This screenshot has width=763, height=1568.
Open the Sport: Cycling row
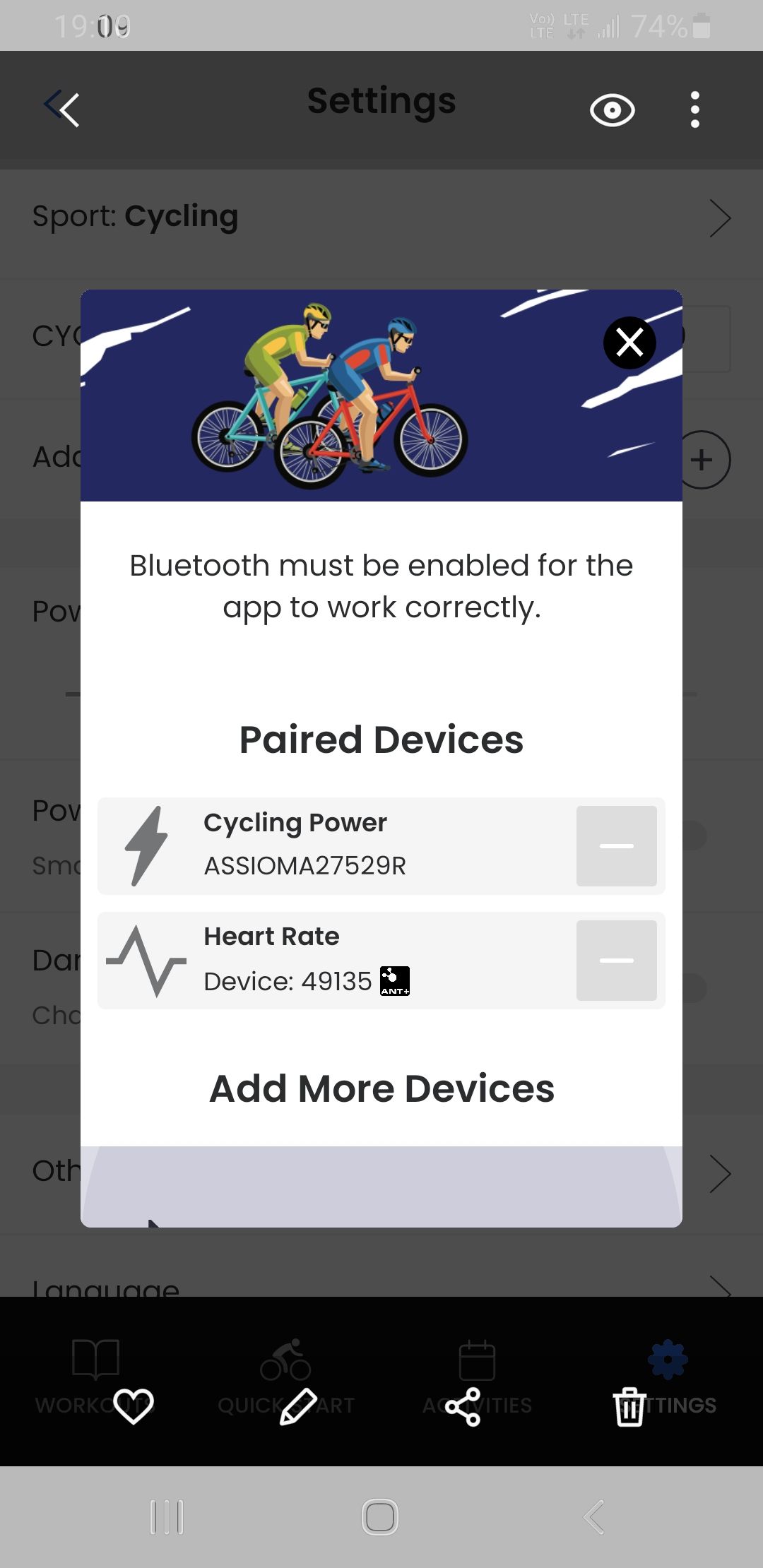click(381, 218)
